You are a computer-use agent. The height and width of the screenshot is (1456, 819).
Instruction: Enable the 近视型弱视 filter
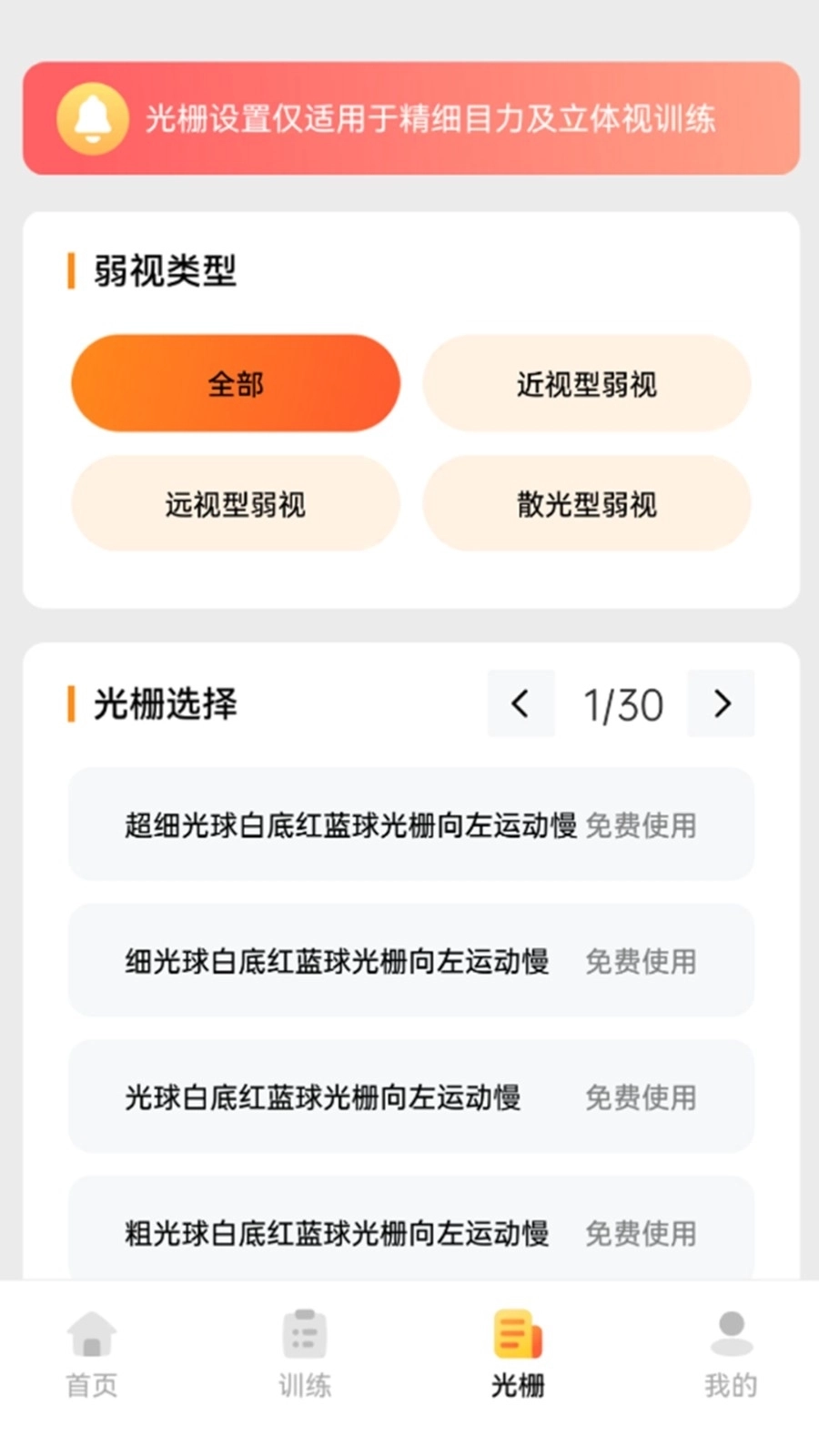585,383
